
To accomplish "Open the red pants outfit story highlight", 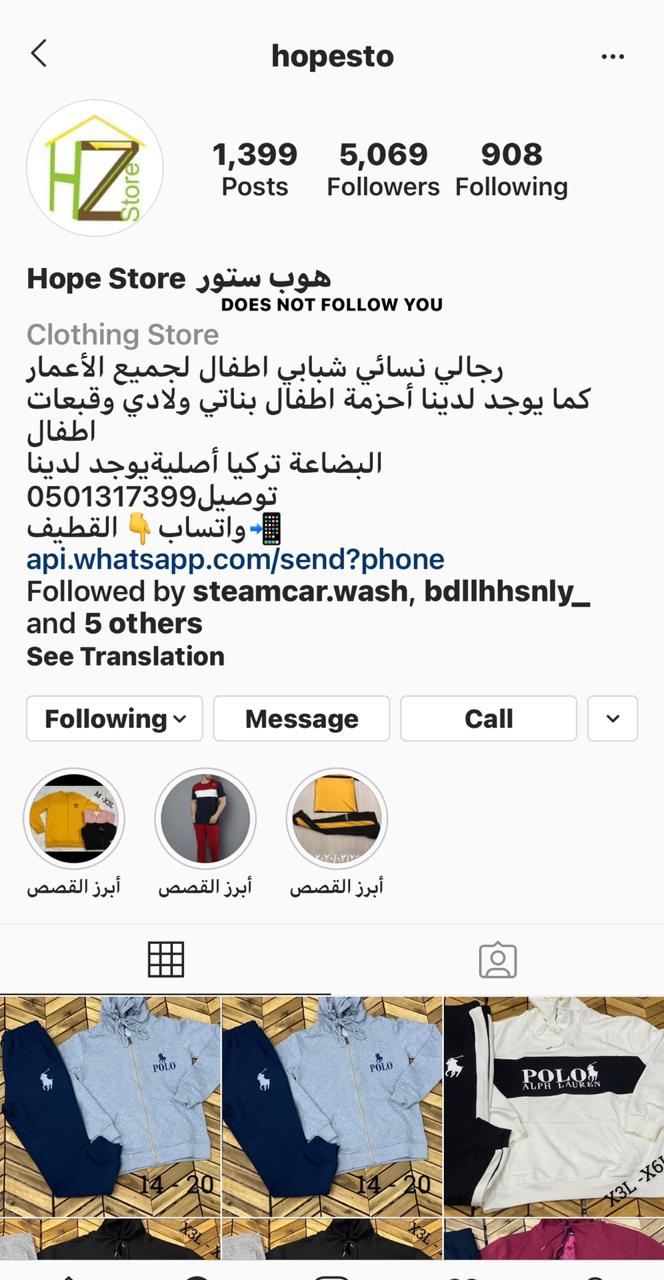I will [x=206, y=819].
